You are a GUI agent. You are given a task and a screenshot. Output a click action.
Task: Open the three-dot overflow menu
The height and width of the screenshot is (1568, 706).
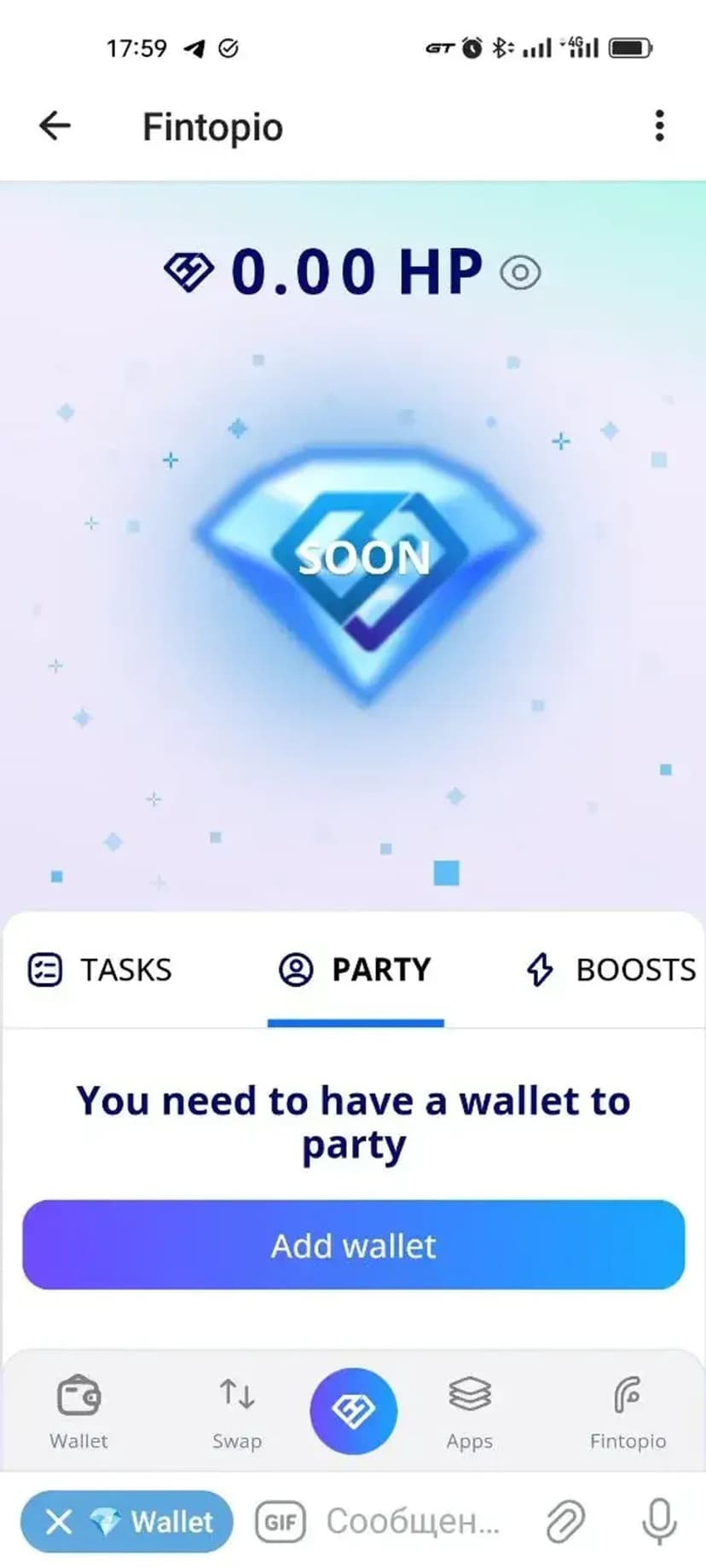659,126
